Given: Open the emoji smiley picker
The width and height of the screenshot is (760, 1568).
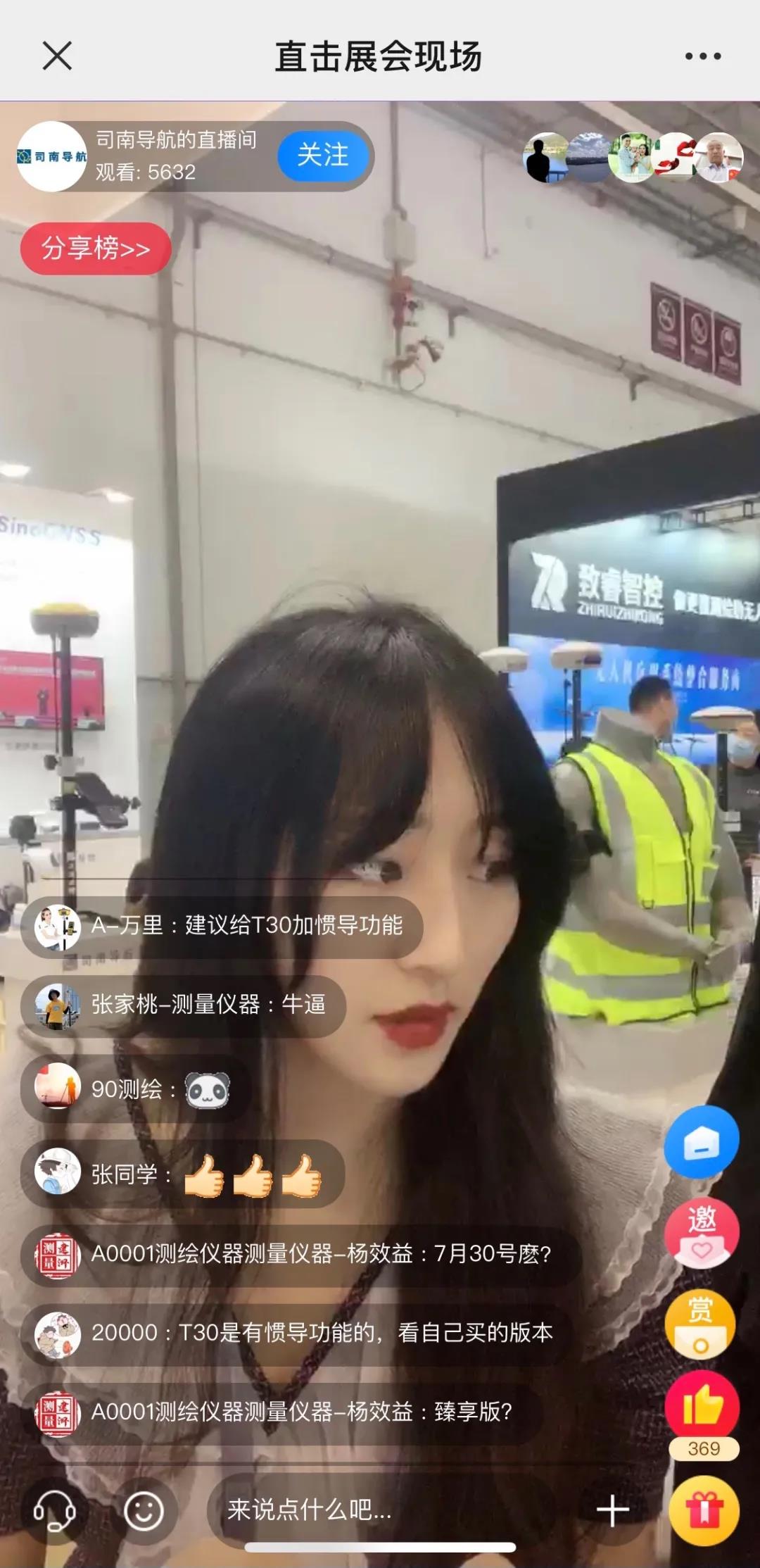Looking at the screenshot, I should [x=144, y=1510].
